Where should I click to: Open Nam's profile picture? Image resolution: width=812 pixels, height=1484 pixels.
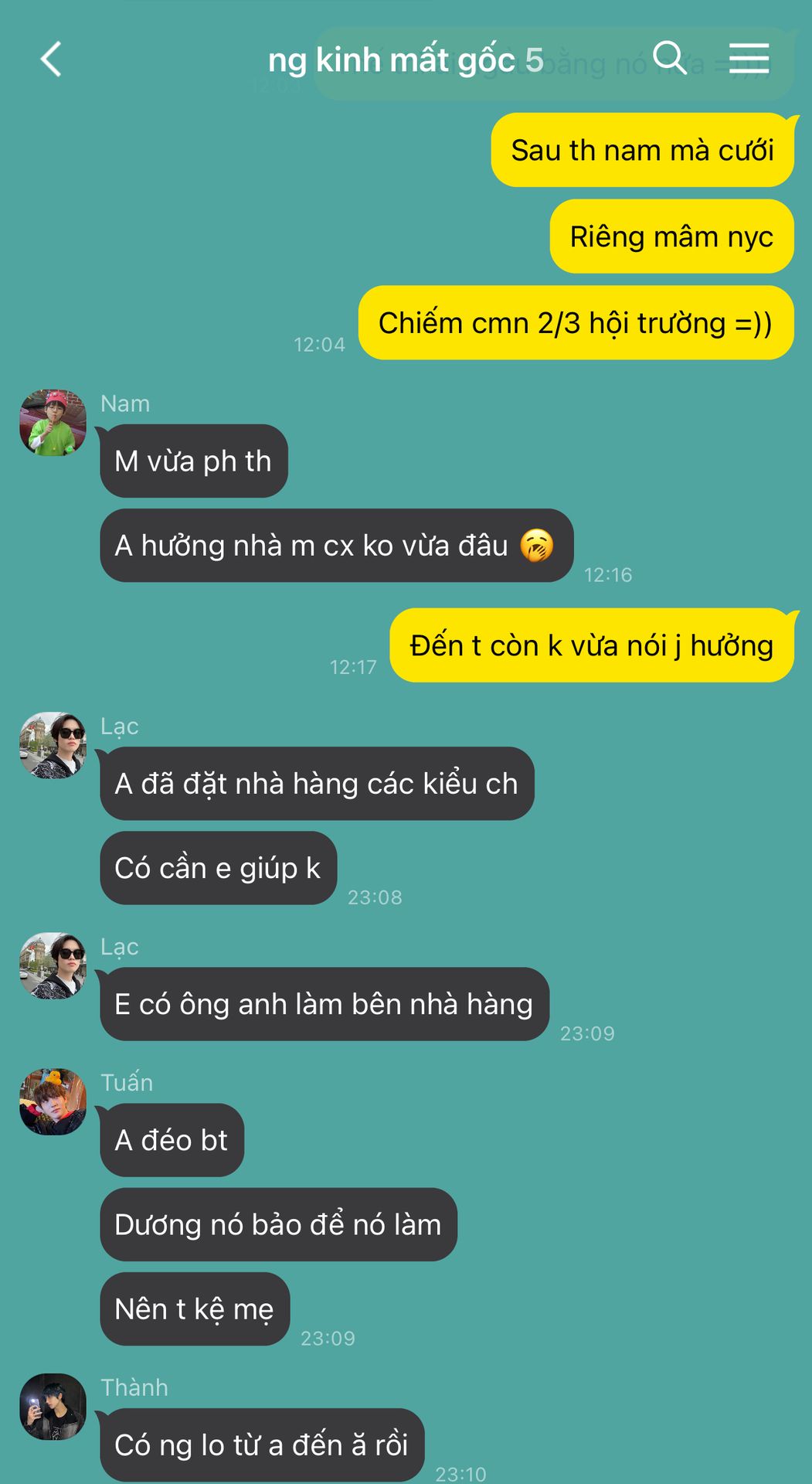pyautogui.click(x=53, y=423)
